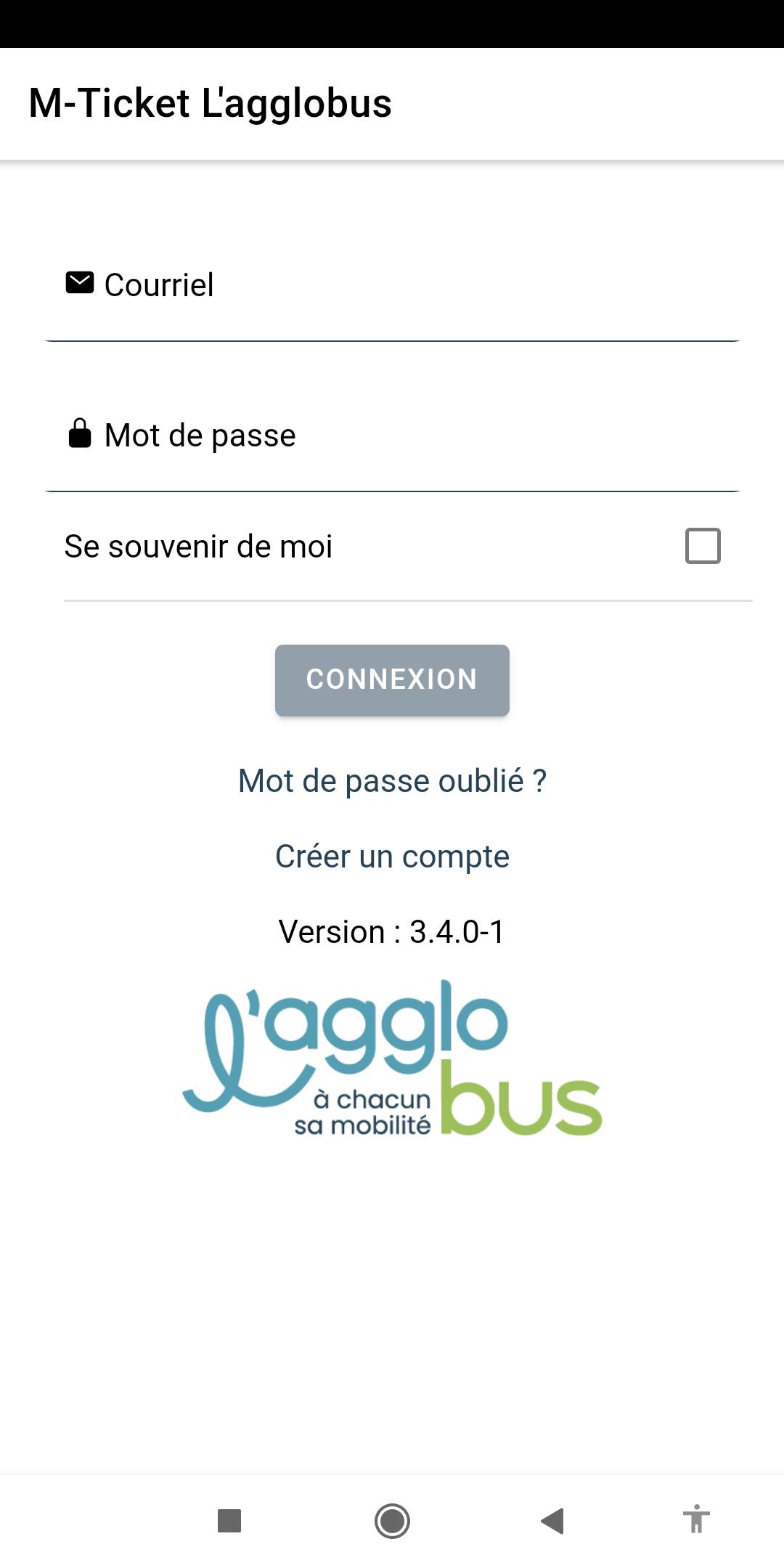Go back using the system back button
This screenshot has height=1568, width=784.
(553, 1520)
